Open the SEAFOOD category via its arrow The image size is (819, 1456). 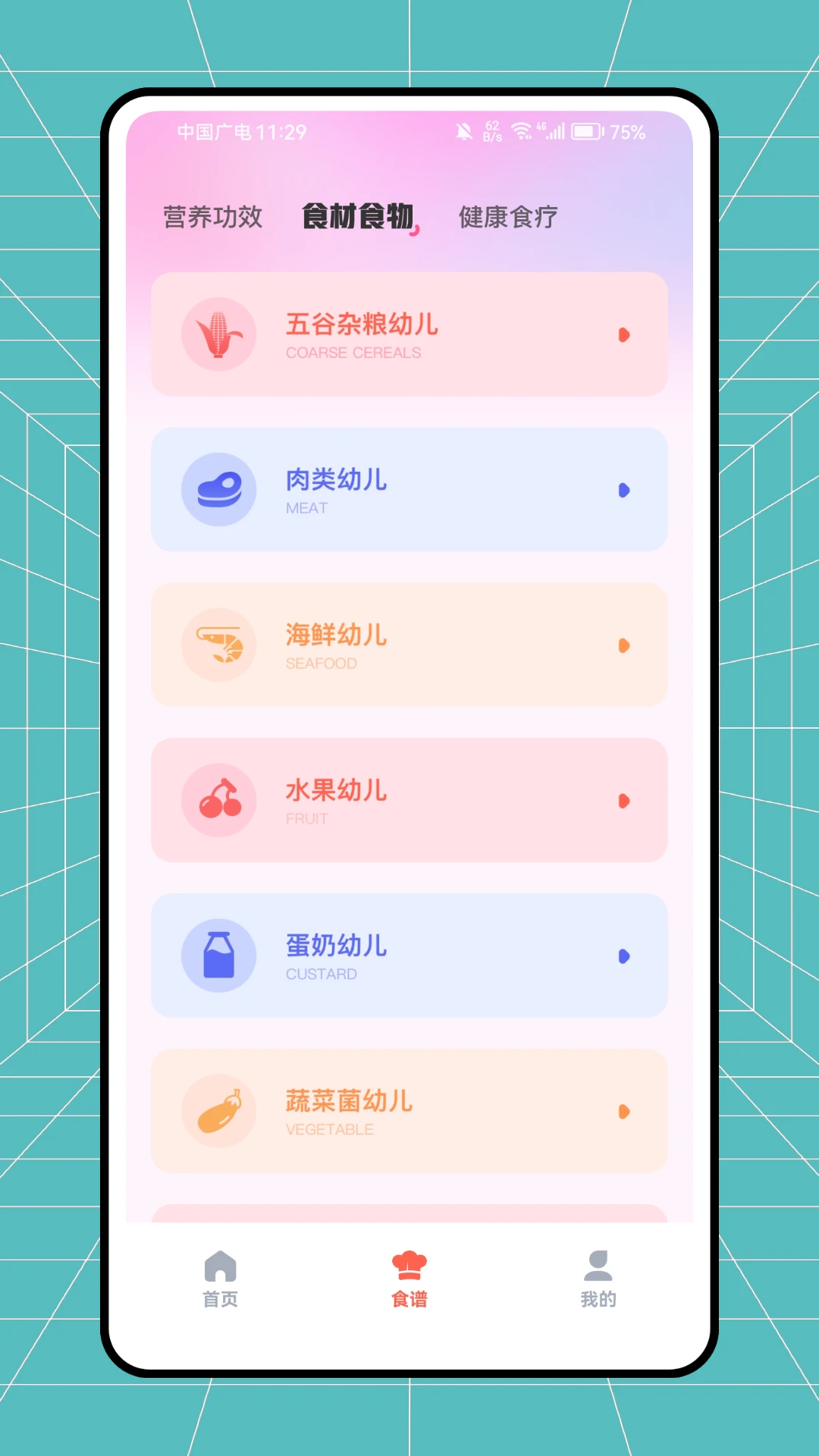(625, 645)
